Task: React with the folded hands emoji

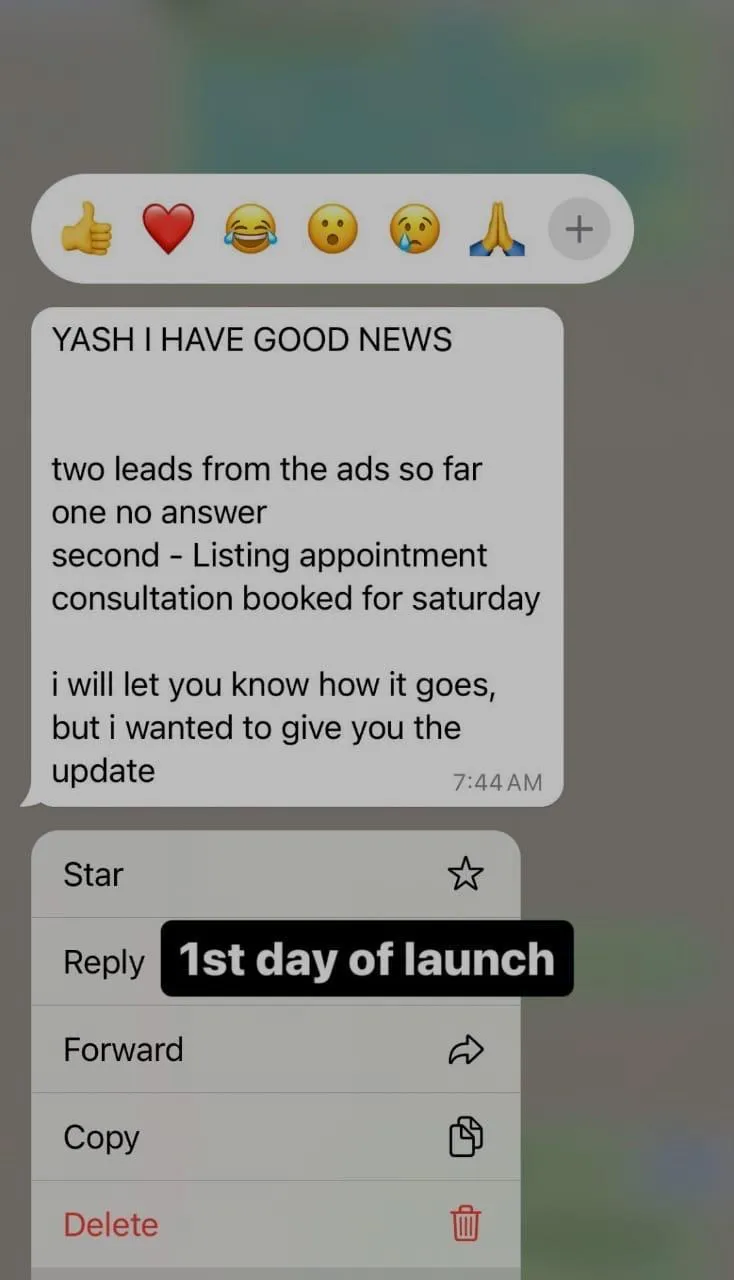Action: point(497,229)
